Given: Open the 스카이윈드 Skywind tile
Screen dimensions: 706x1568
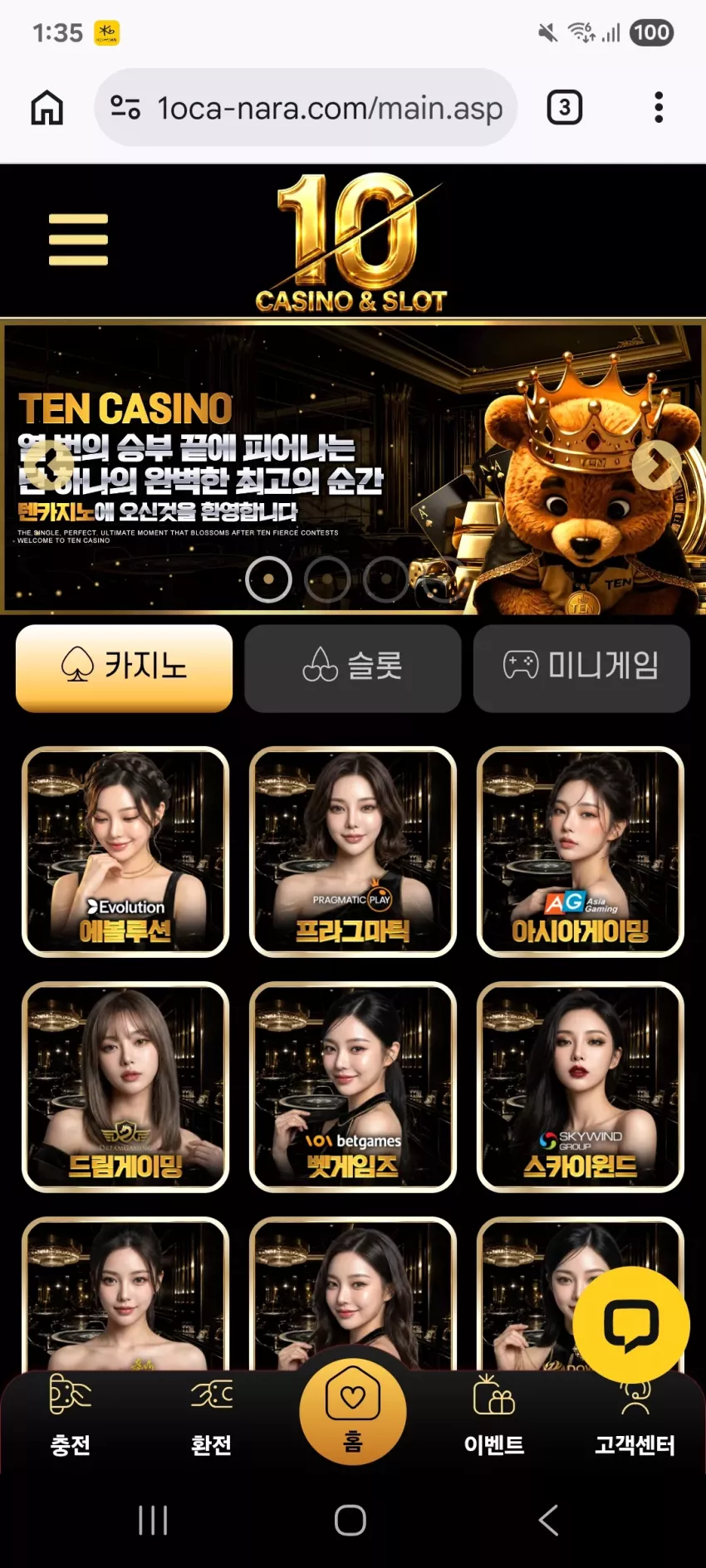Looking at the screenshot, I should coord(581,1087).
